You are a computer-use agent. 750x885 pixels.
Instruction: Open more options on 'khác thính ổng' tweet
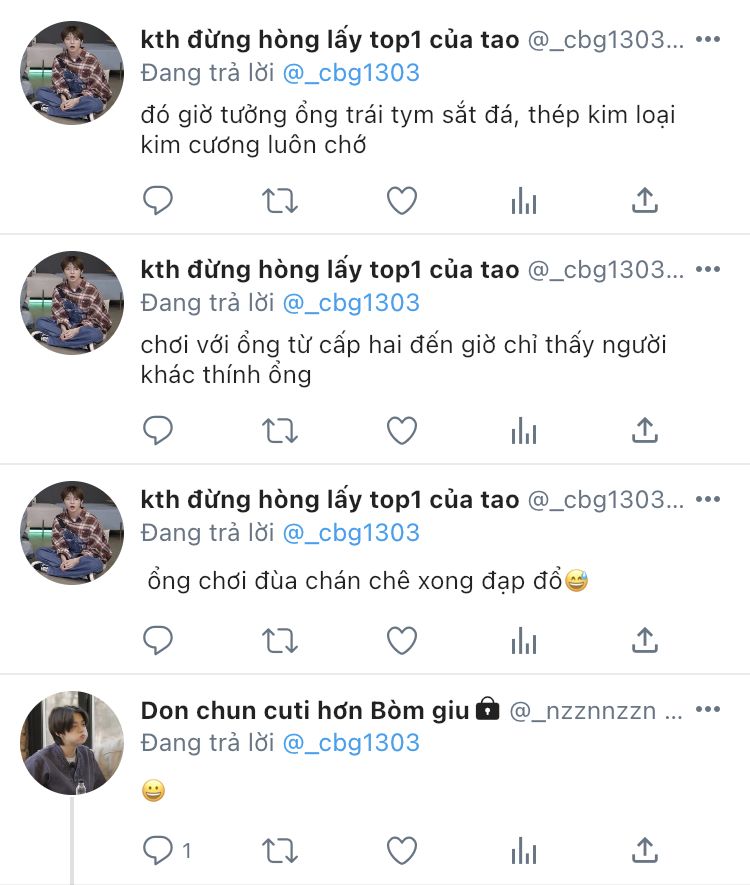707,270
